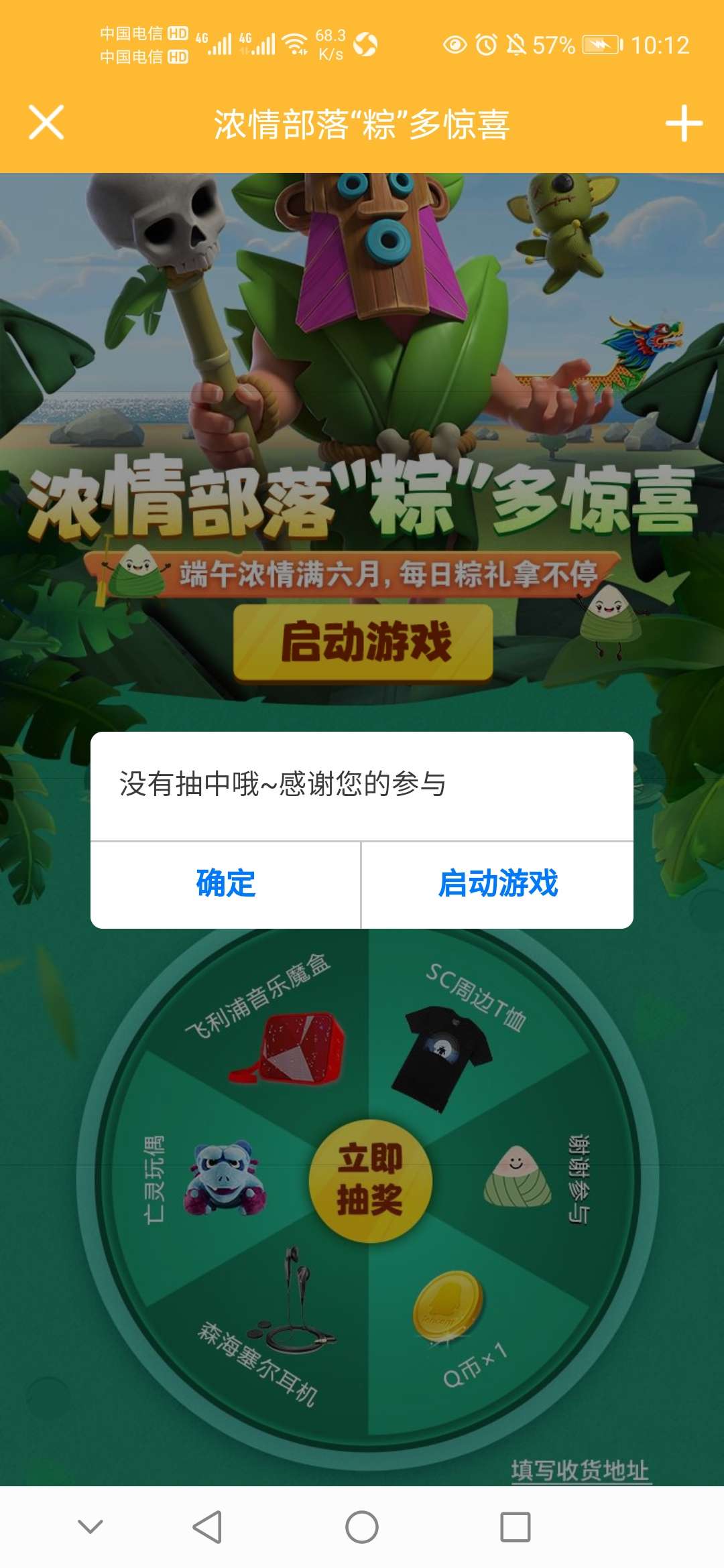Confirm the dialog with 确定
This screenshot has width=724, height=1568.
coord(226,884)
